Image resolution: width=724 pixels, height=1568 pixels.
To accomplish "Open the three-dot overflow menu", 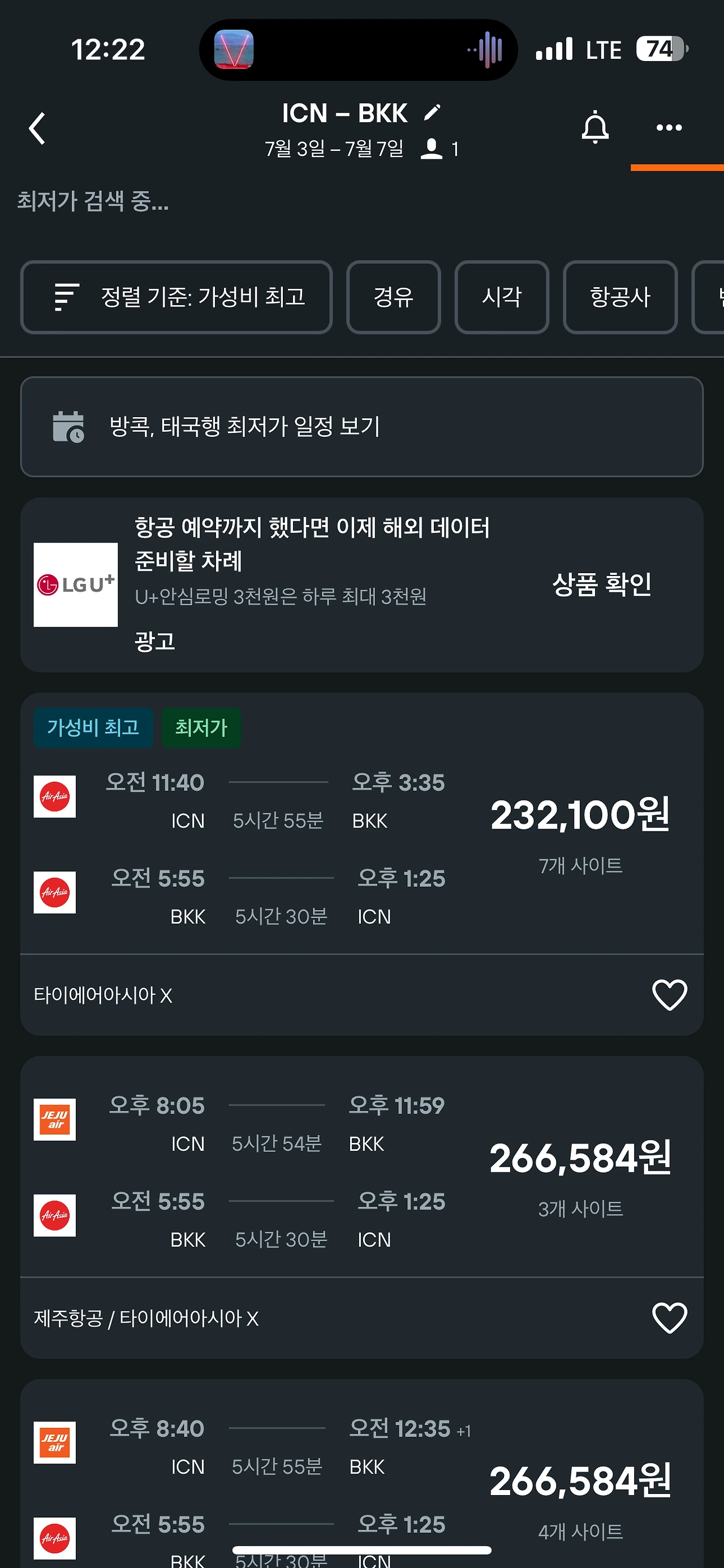I will [669, 127].
